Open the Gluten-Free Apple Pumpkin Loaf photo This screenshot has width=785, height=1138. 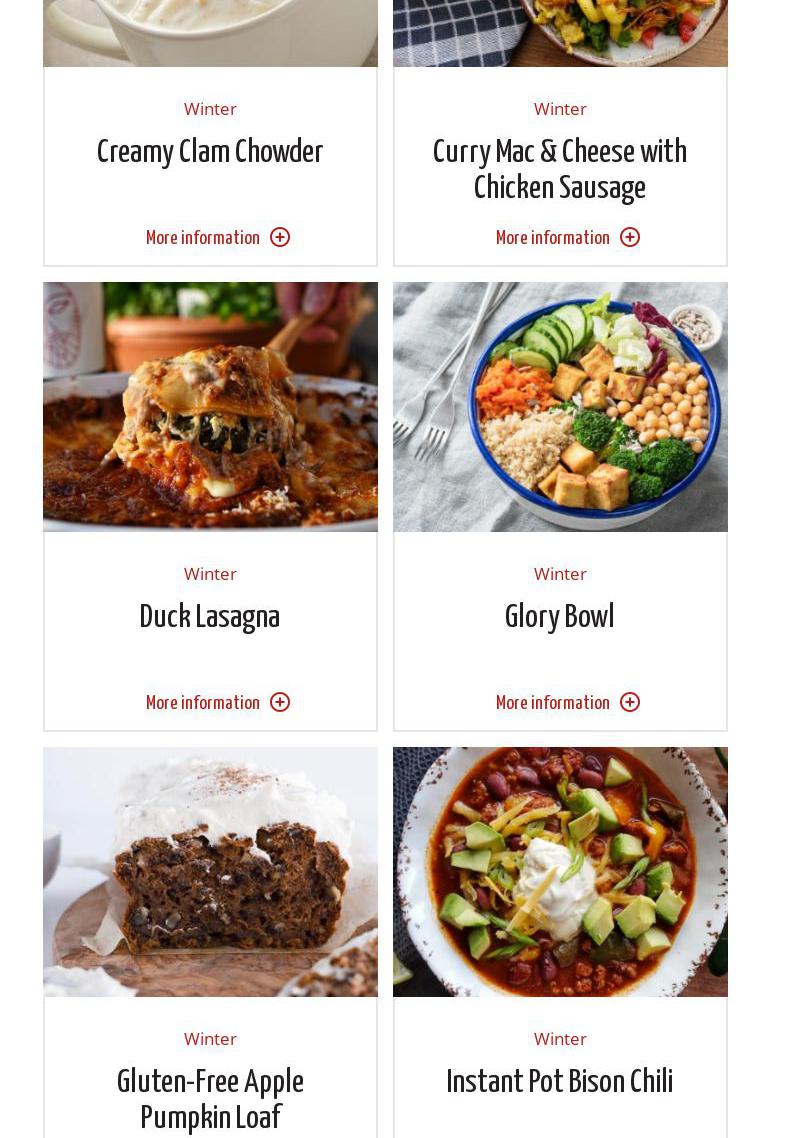[210, 872]
